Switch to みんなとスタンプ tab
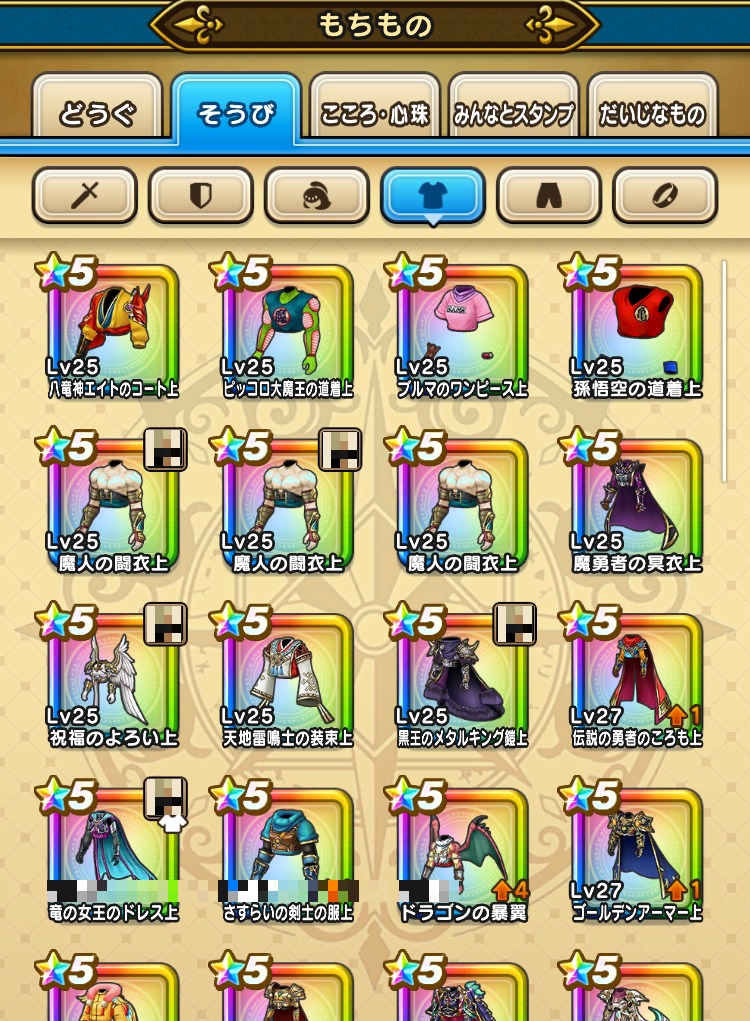The height and width of the screenshot is (1021, 750). 514,113
